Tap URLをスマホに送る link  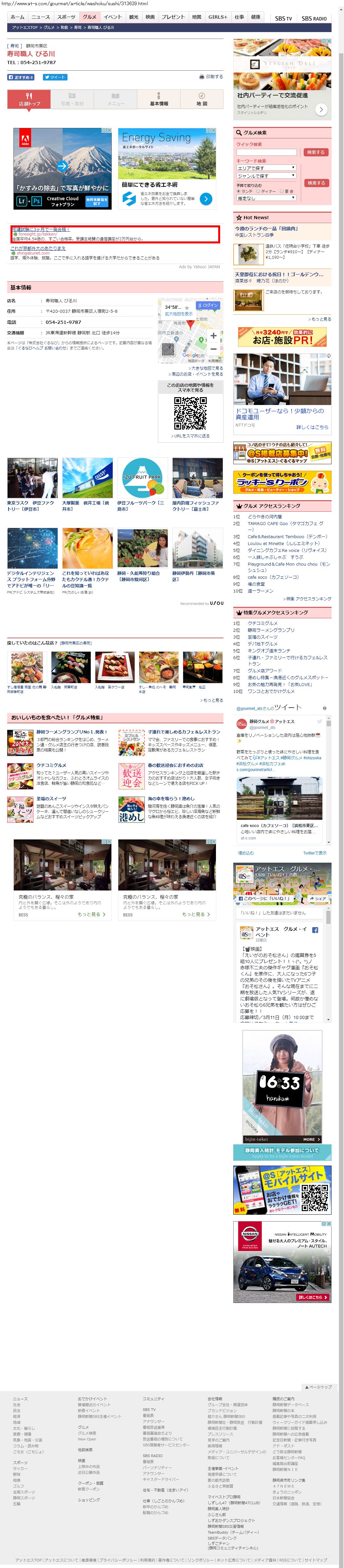[x=191, y=436]
